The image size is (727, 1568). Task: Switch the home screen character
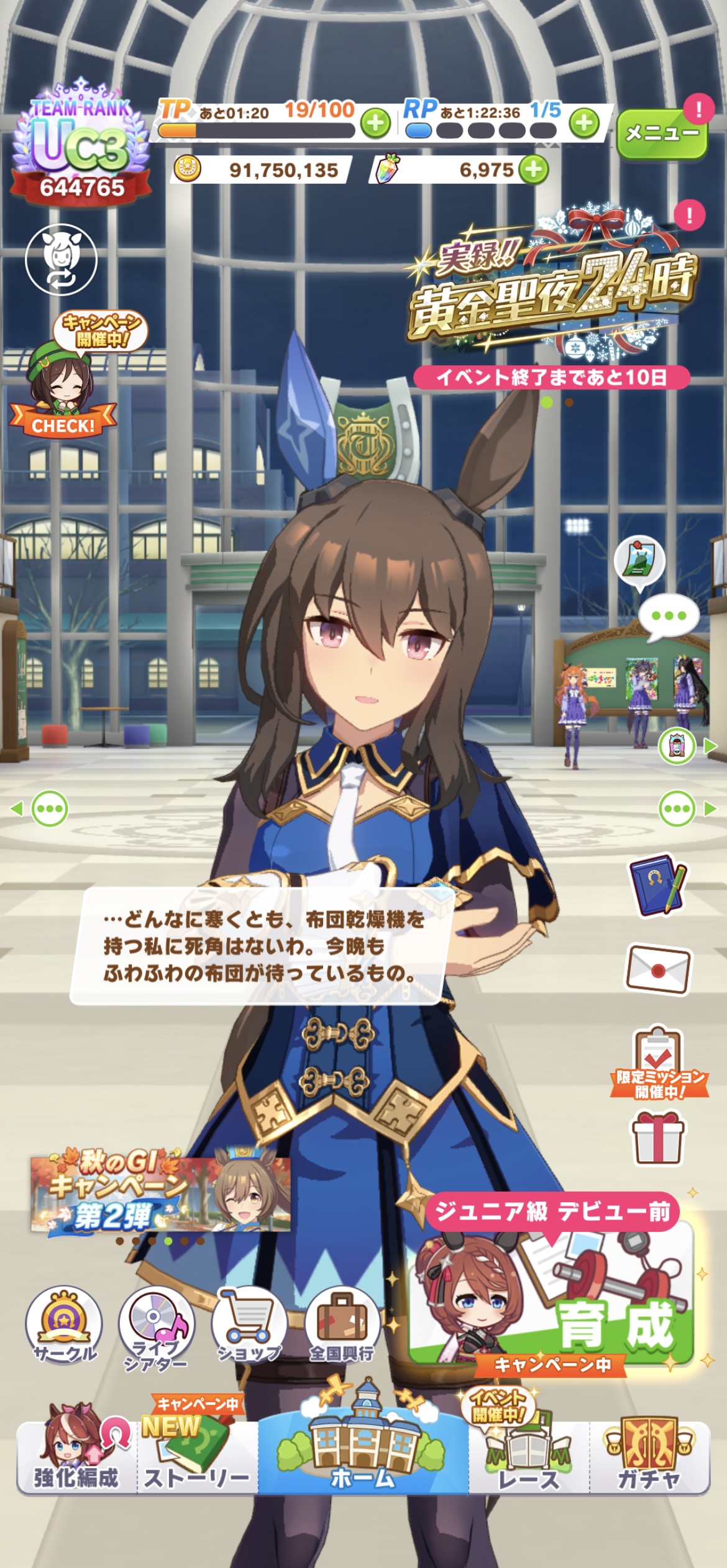point(61,260)
